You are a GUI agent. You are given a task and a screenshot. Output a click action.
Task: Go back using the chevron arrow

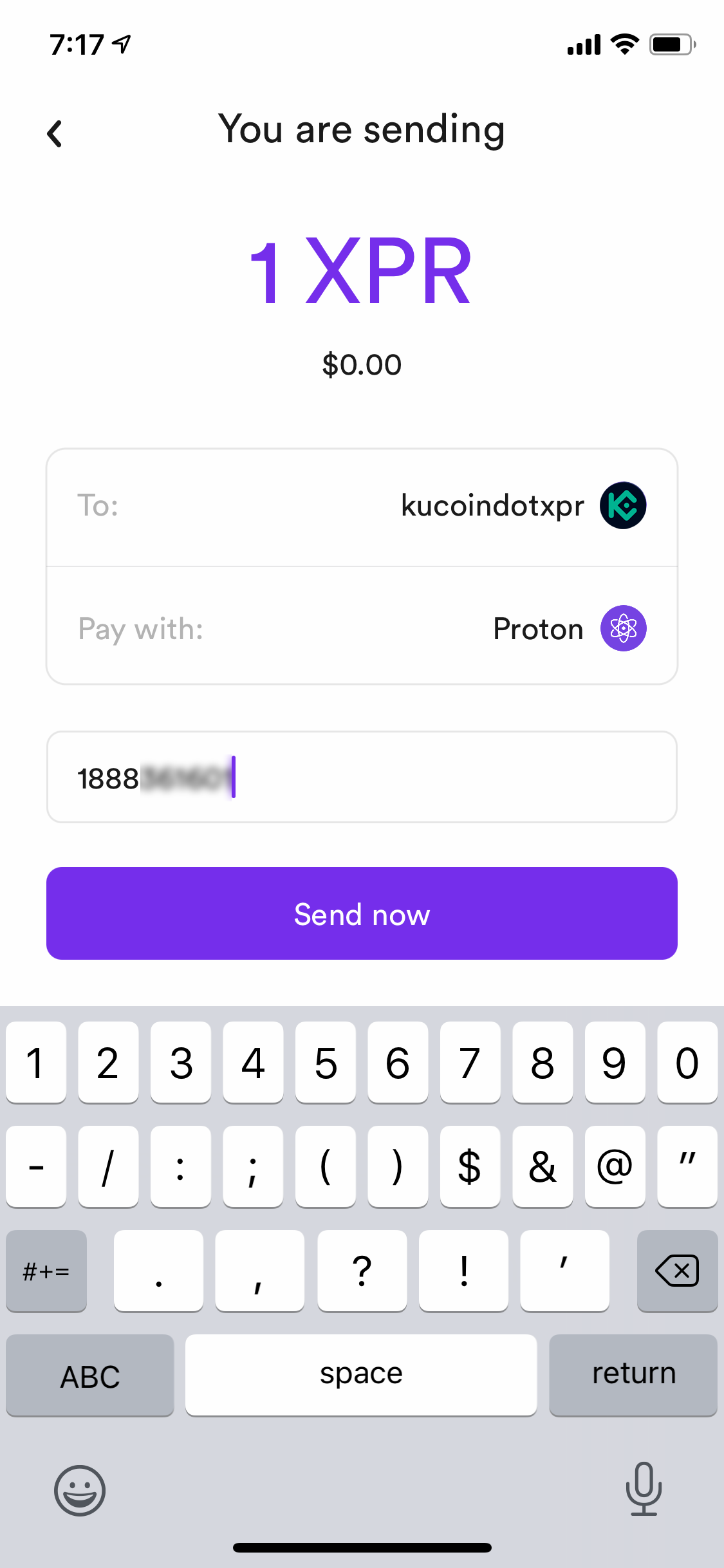pyautogui.click(x=55, y=133)
